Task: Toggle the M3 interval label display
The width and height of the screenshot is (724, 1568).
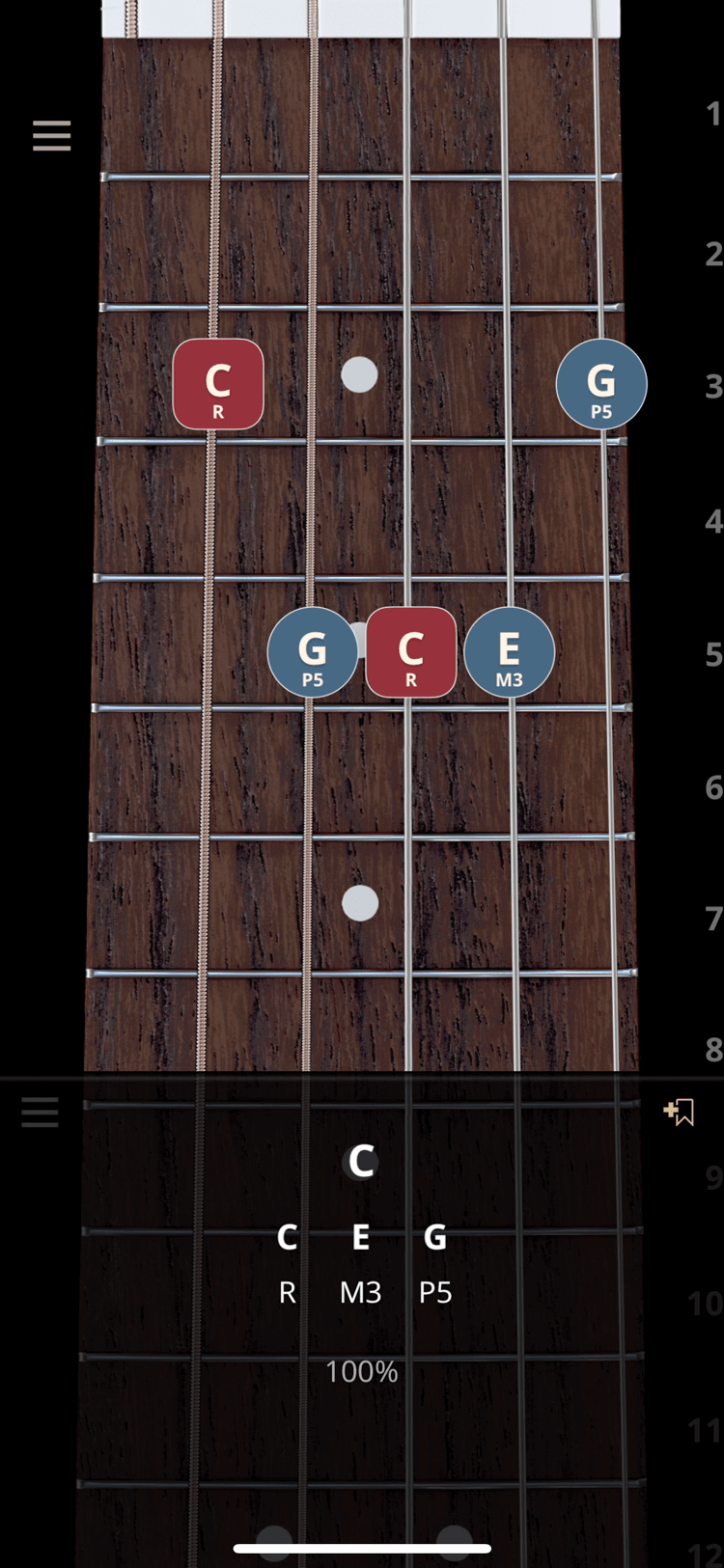Action: click(x=361, y=1293)
